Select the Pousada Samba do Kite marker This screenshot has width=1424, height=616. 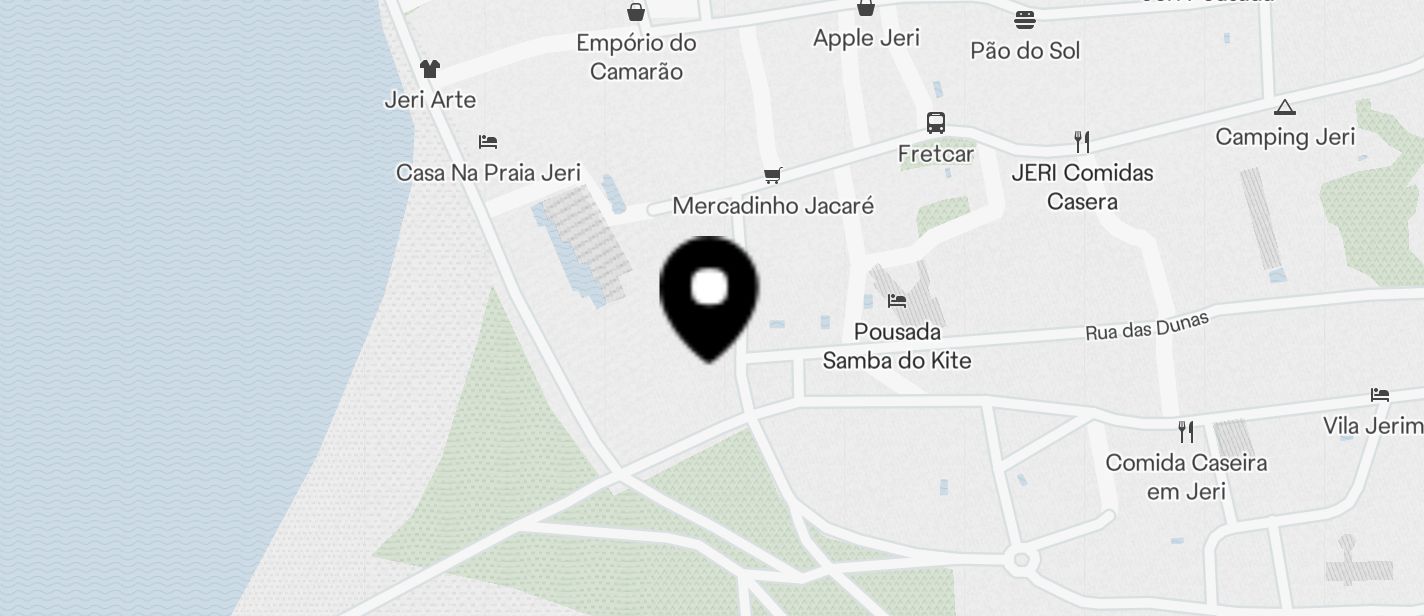click(x=896, y=301)
